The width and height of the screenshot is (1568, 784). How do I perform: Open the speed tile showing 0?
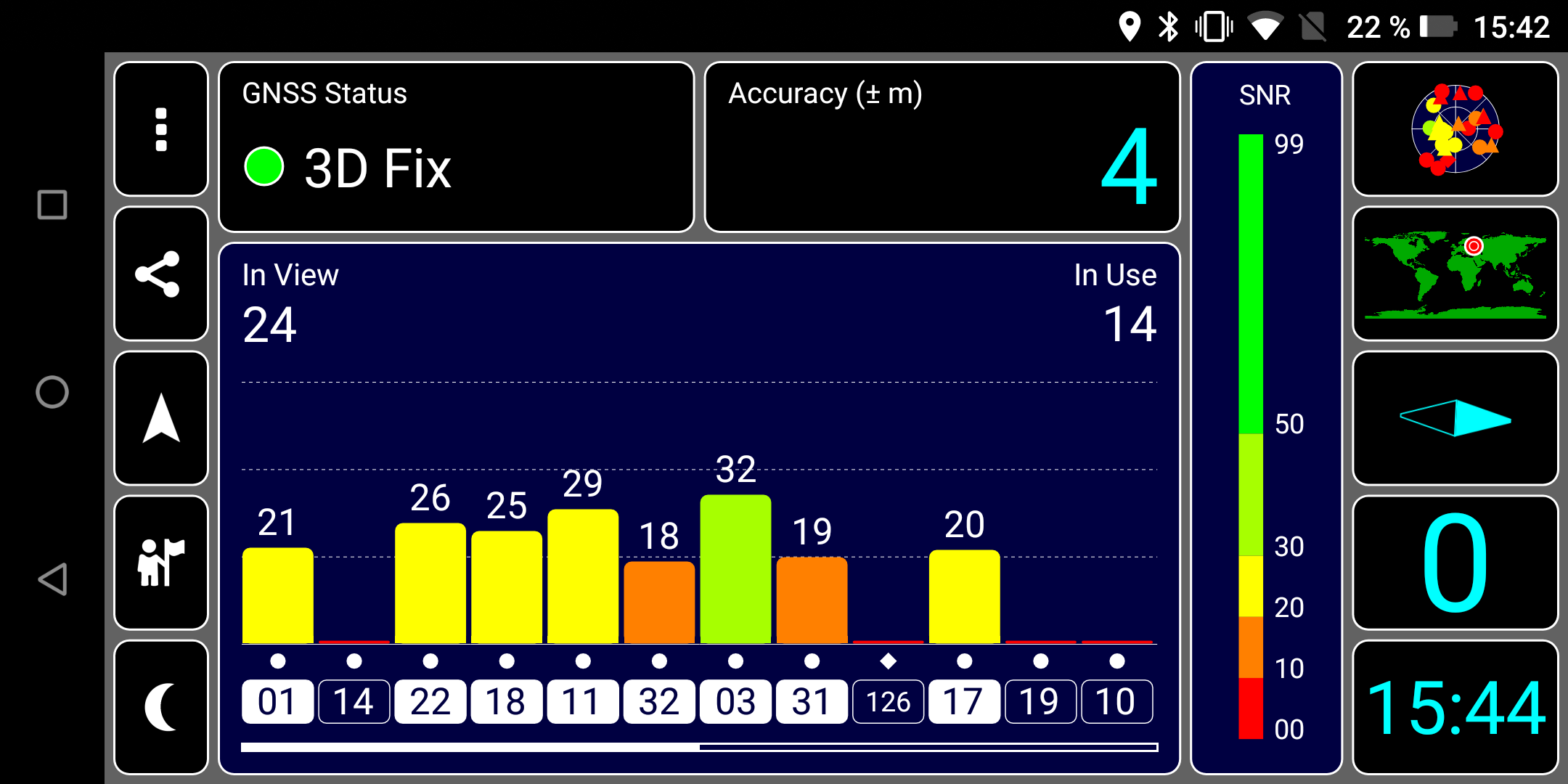1455,563
